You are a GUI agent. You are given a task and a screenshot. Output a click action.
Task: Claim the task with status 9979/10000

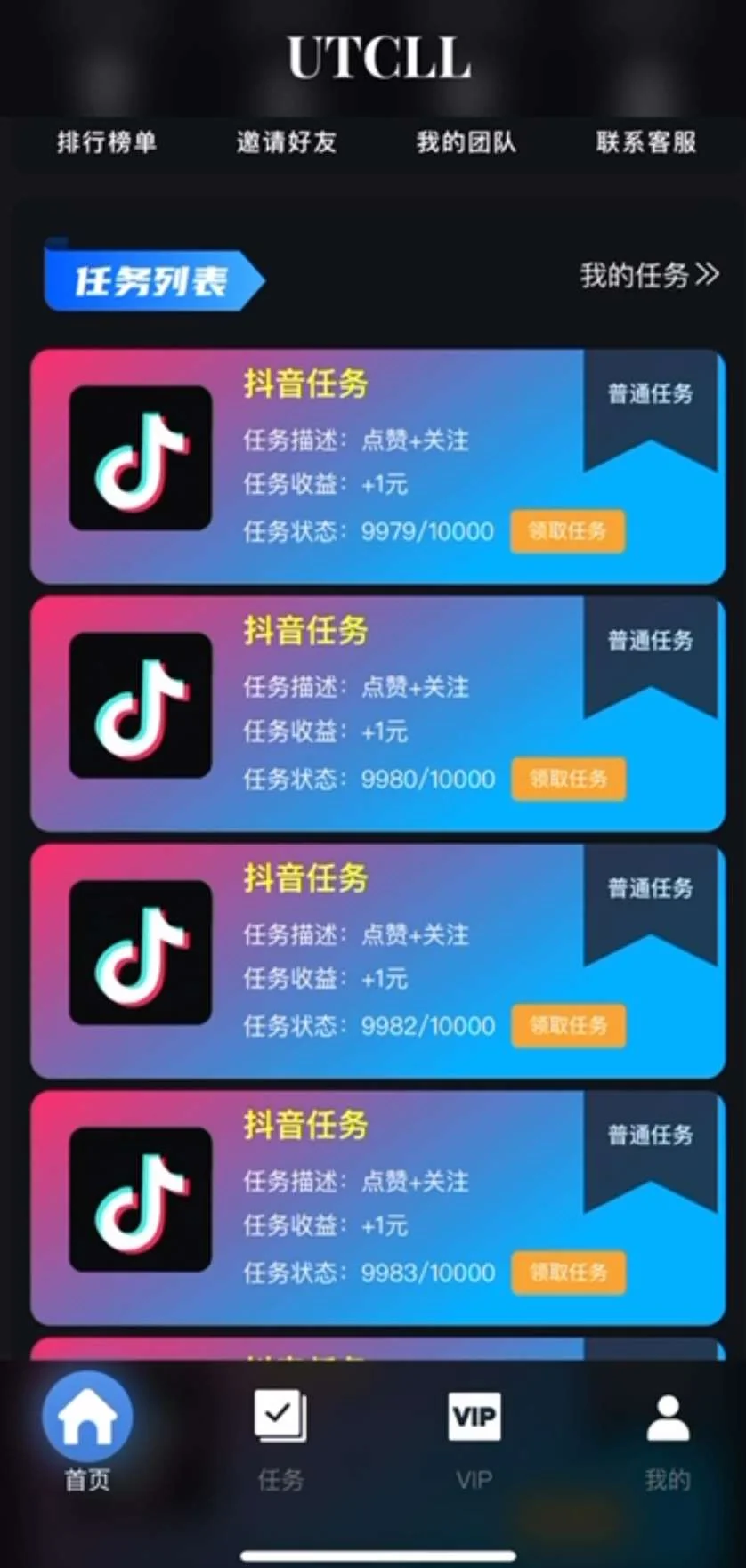click(567, 531)
